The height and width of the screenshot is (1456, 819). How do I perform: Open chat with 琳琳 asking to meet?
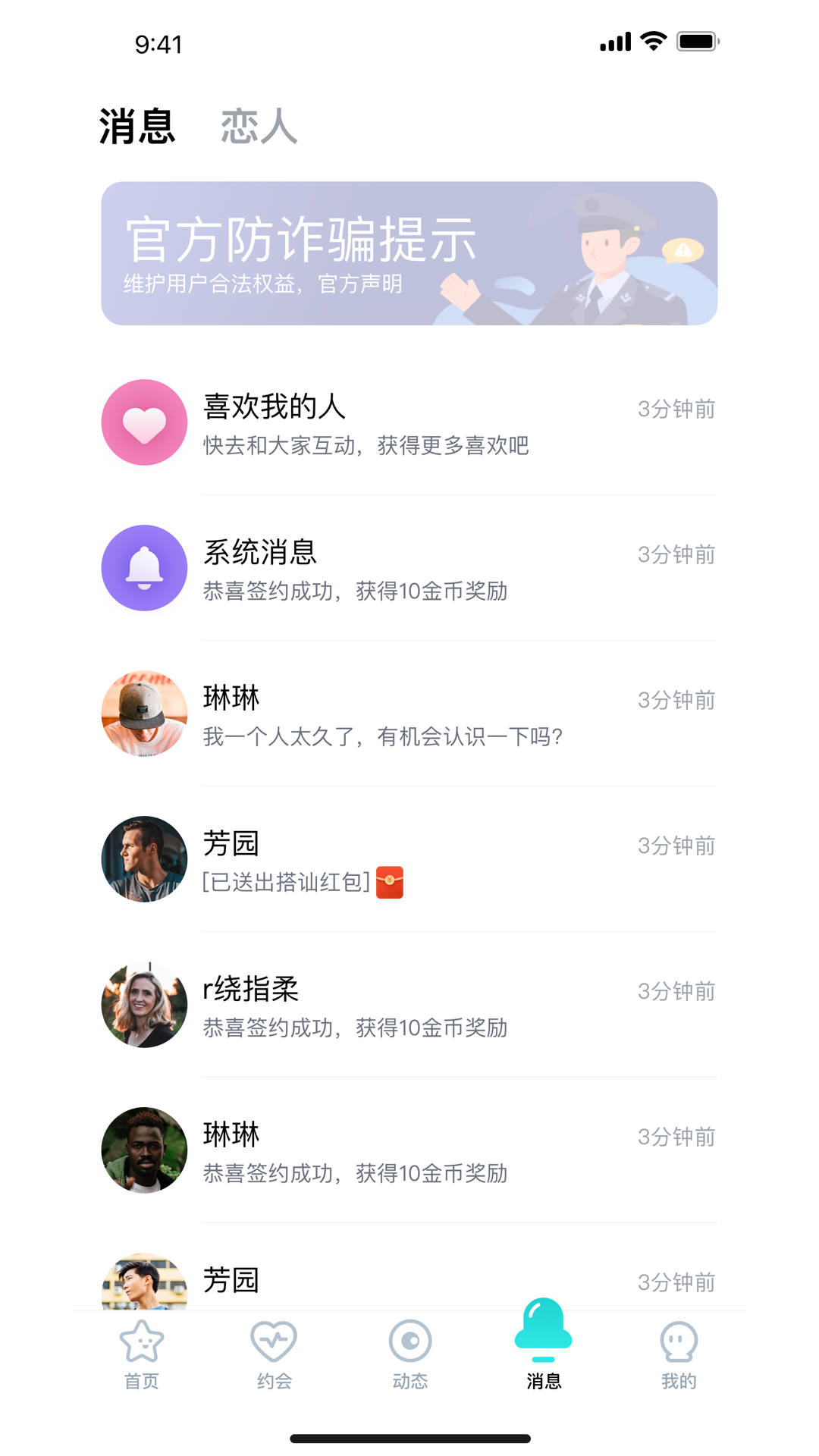[409, 714]
